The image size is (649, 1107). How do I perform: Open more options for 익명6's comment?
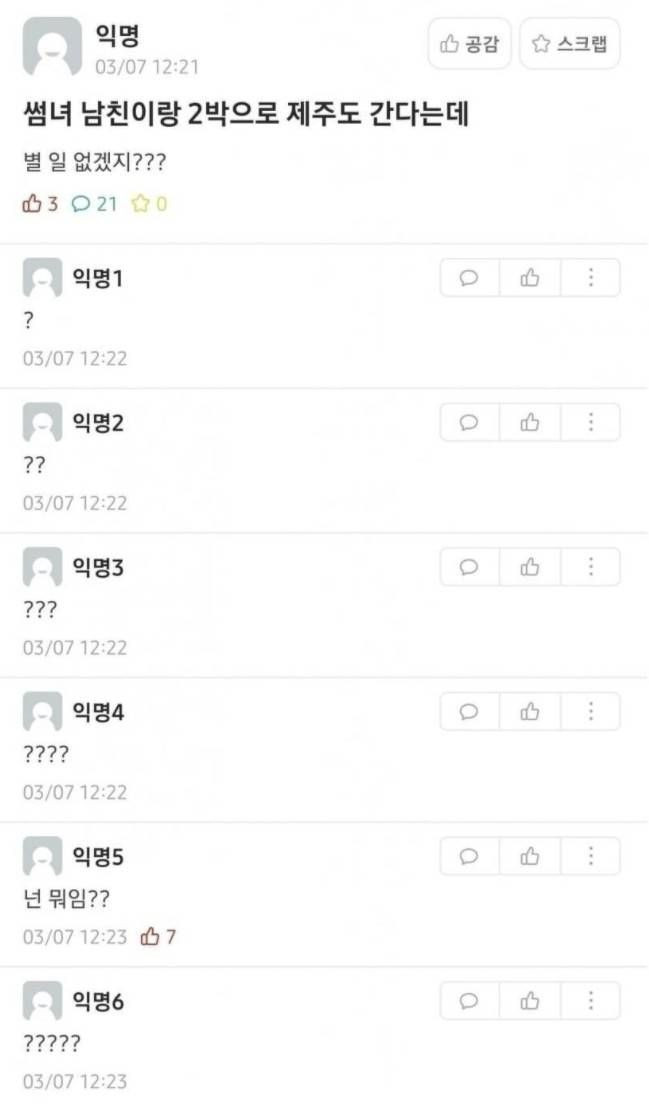pyautogui.click(x=591, y=1001)
